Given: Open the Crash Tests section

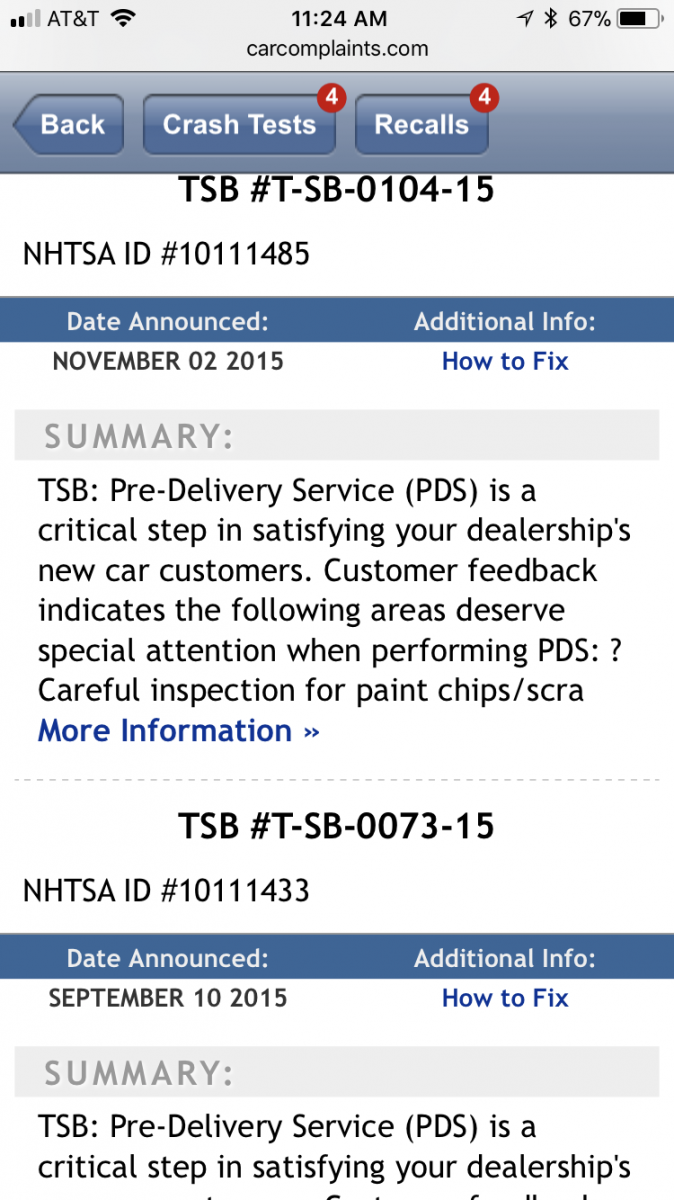Looking at the screenshot, I should [239, 125].
